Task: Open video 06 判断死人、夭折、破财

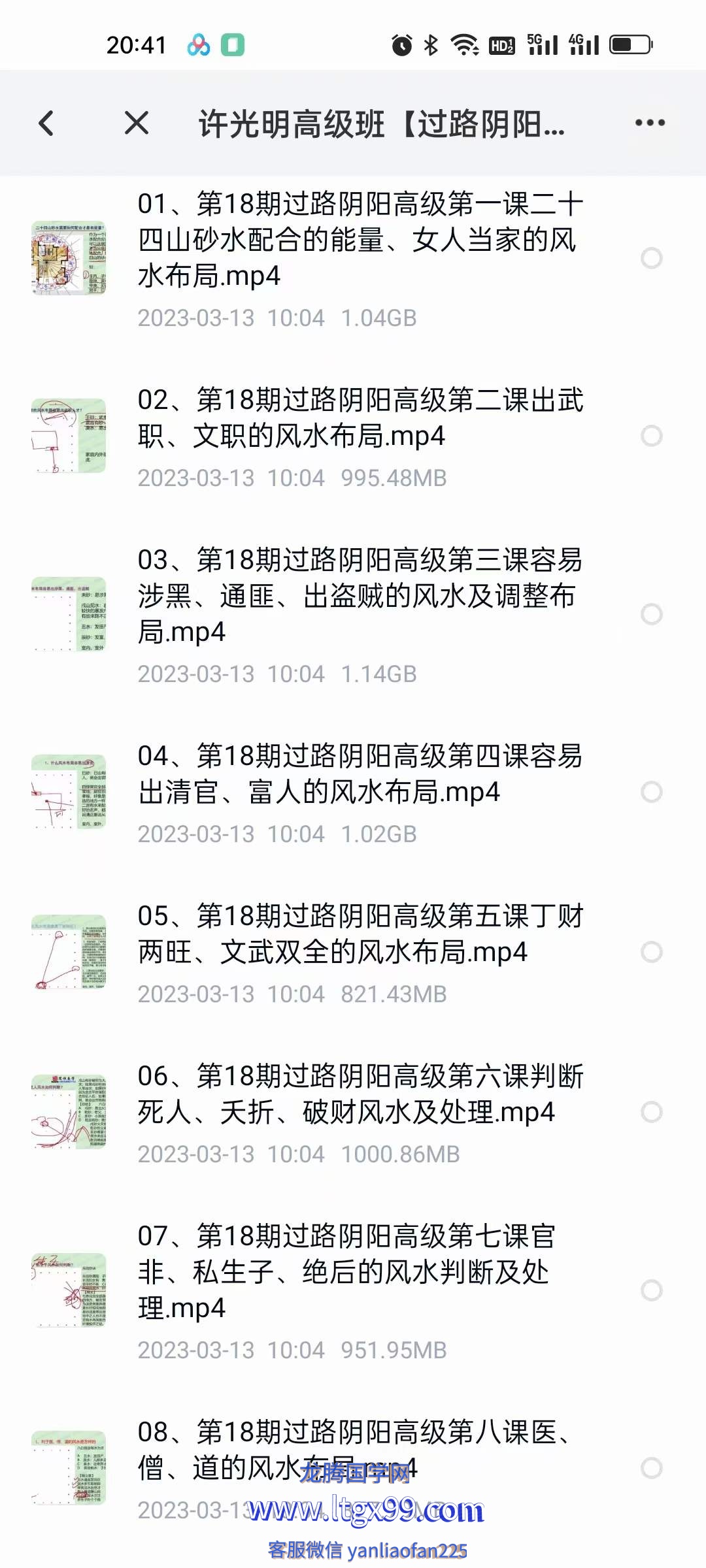Action: pyautogui.click(x=360, y=1094)
